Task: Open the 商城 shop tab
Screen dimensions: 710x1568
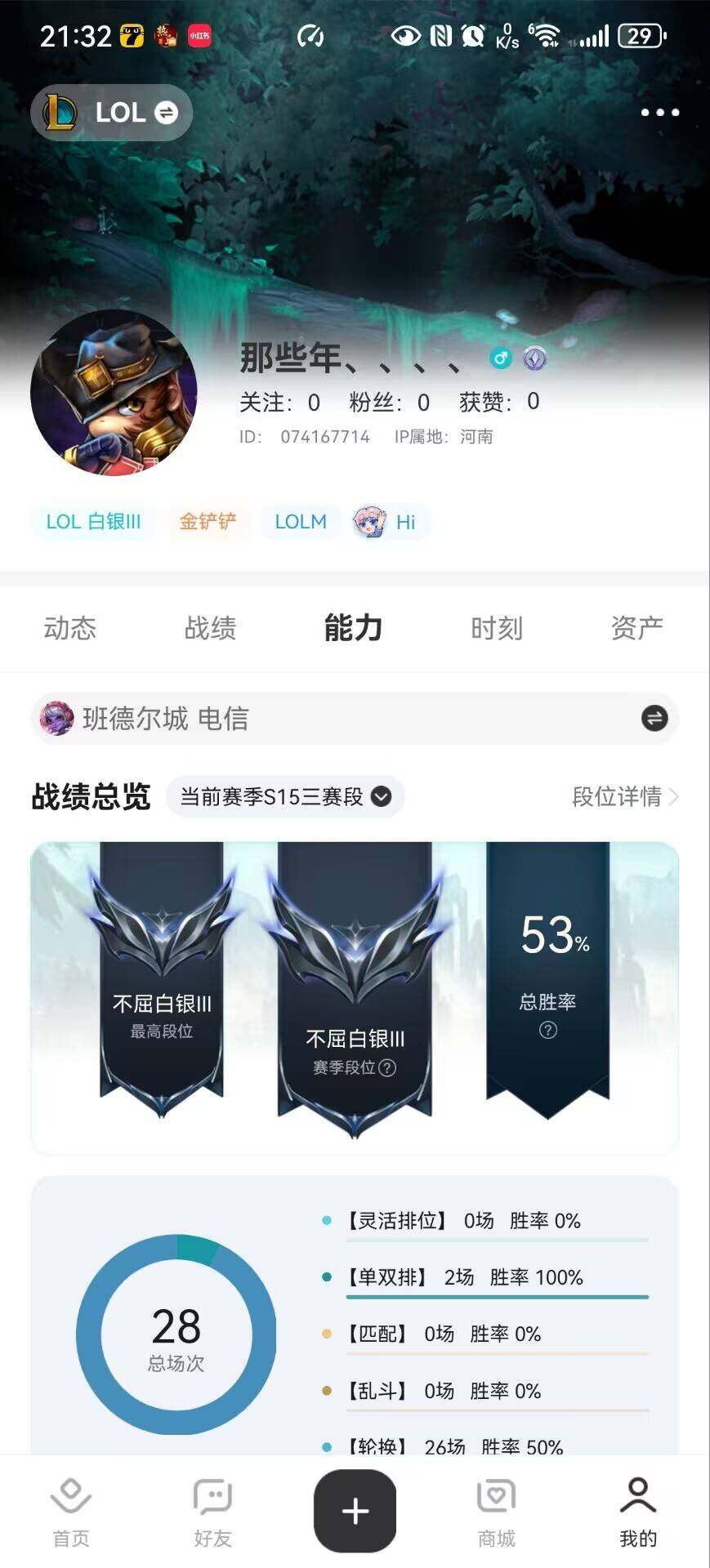Action: (496, 1512)
